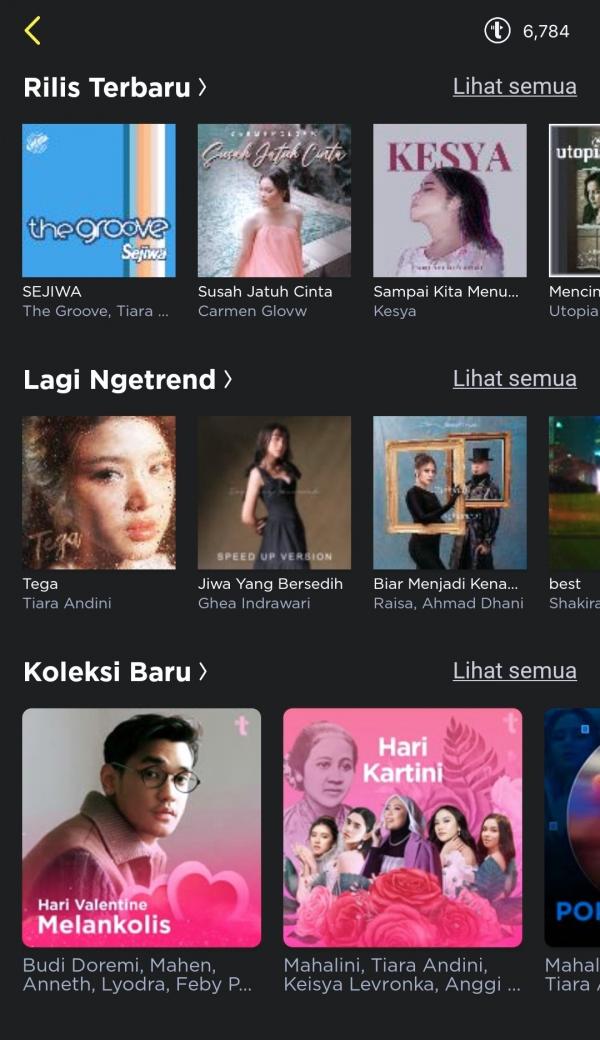Image resolution: width=600 pixels, height=1040 pixels.
Task: Open the Hari Kartini playlist
Action: pos(402,827)
